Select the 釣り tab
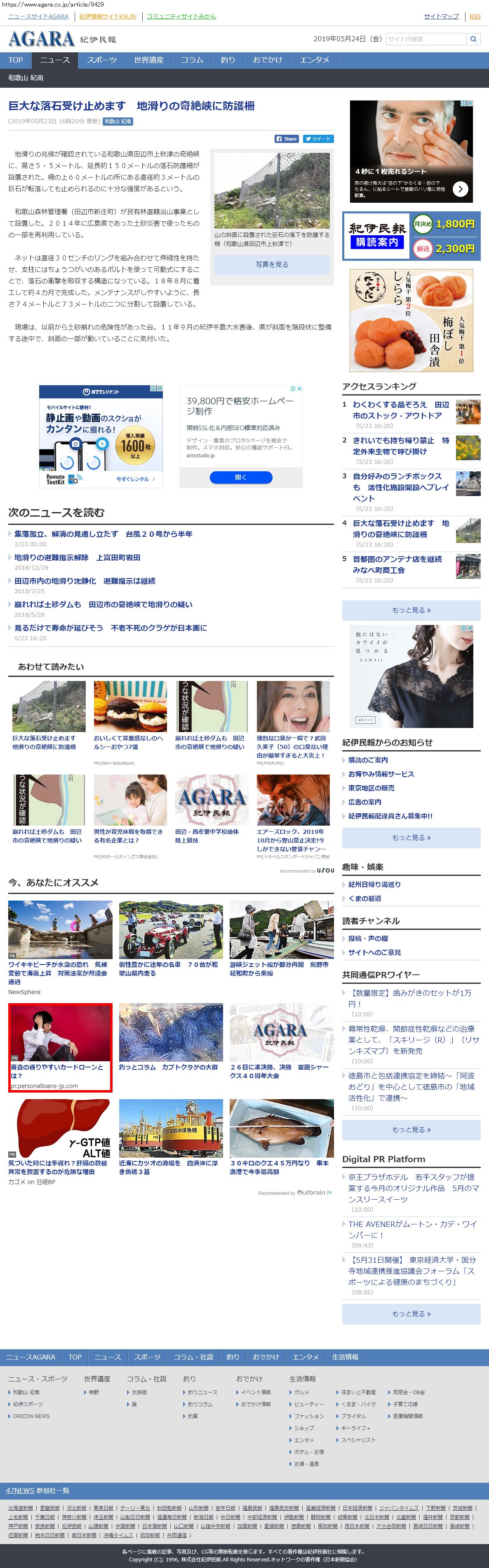Viewport: 489px width, 1568px height. coord(228,60)
